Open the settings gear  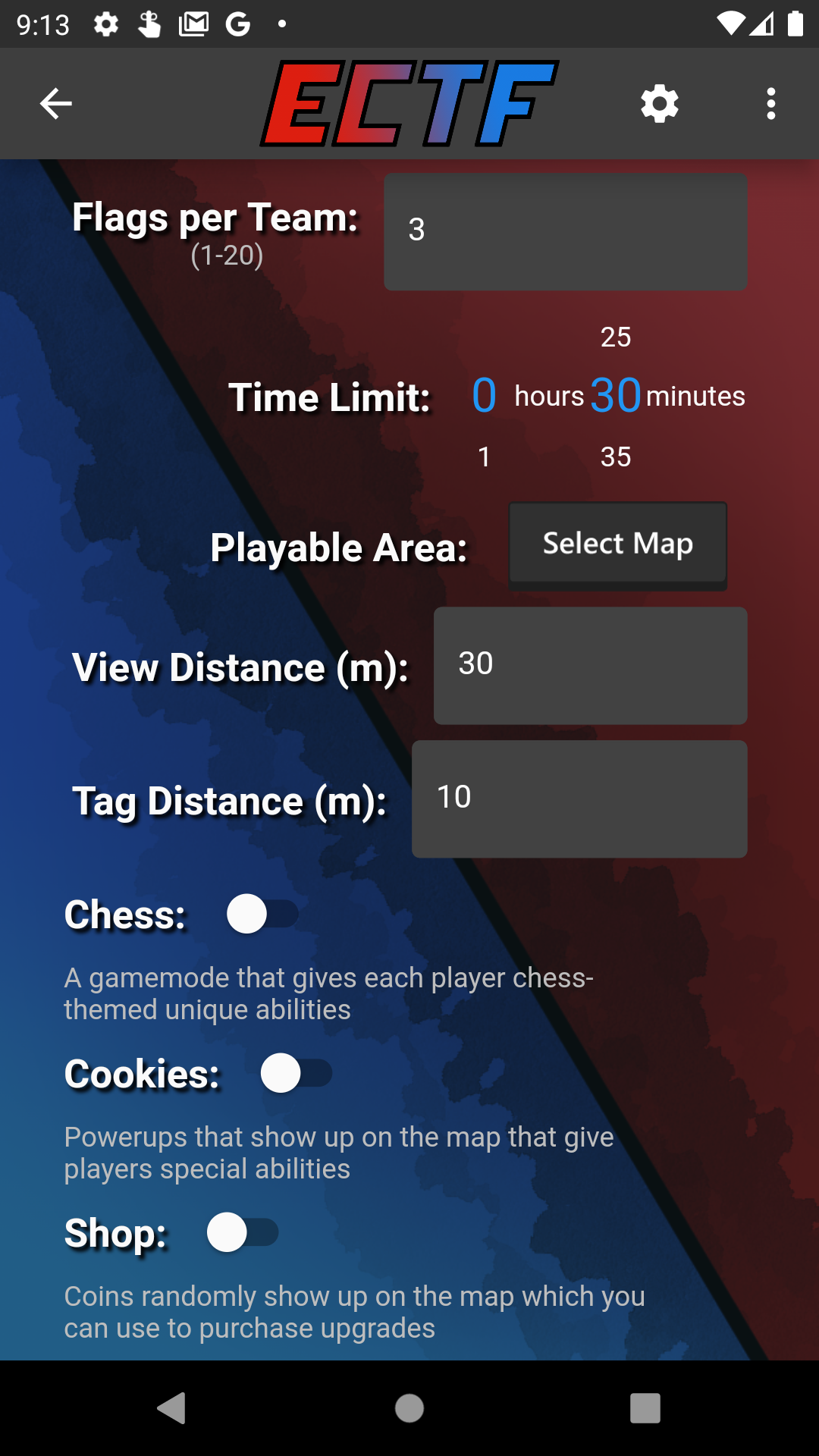tap(659, 104)
